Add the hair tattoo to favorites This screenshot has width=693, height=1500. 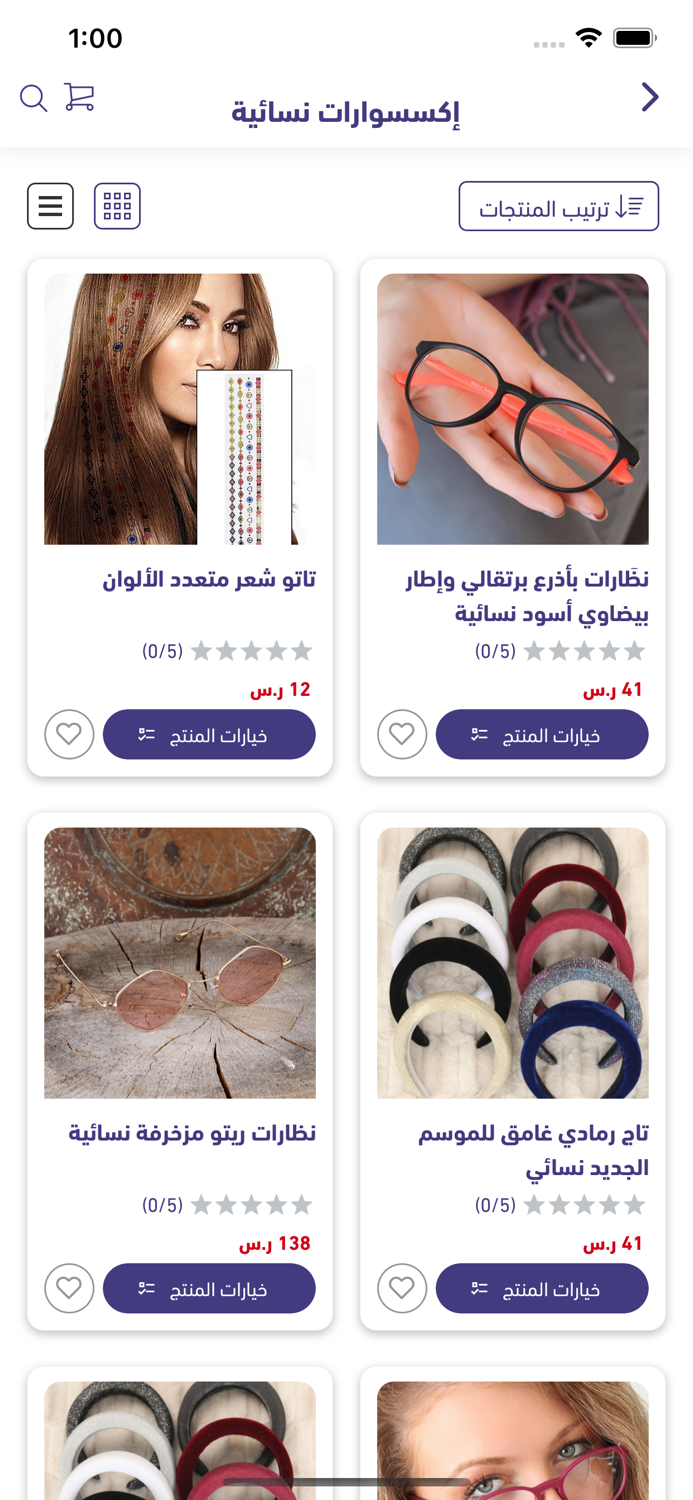(69, 735)
